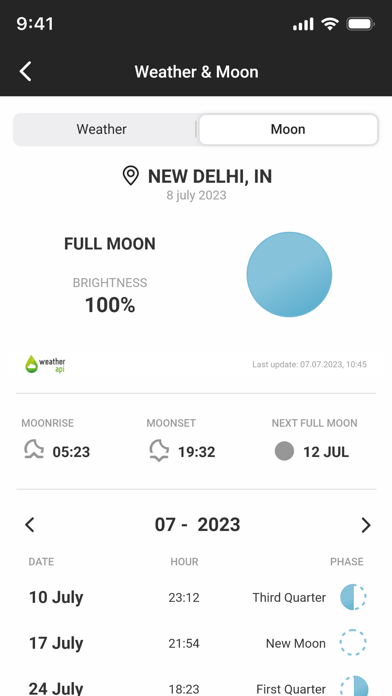
Task: Select the Moon tab
Action: pyautogui.click(x=288, y=130)
